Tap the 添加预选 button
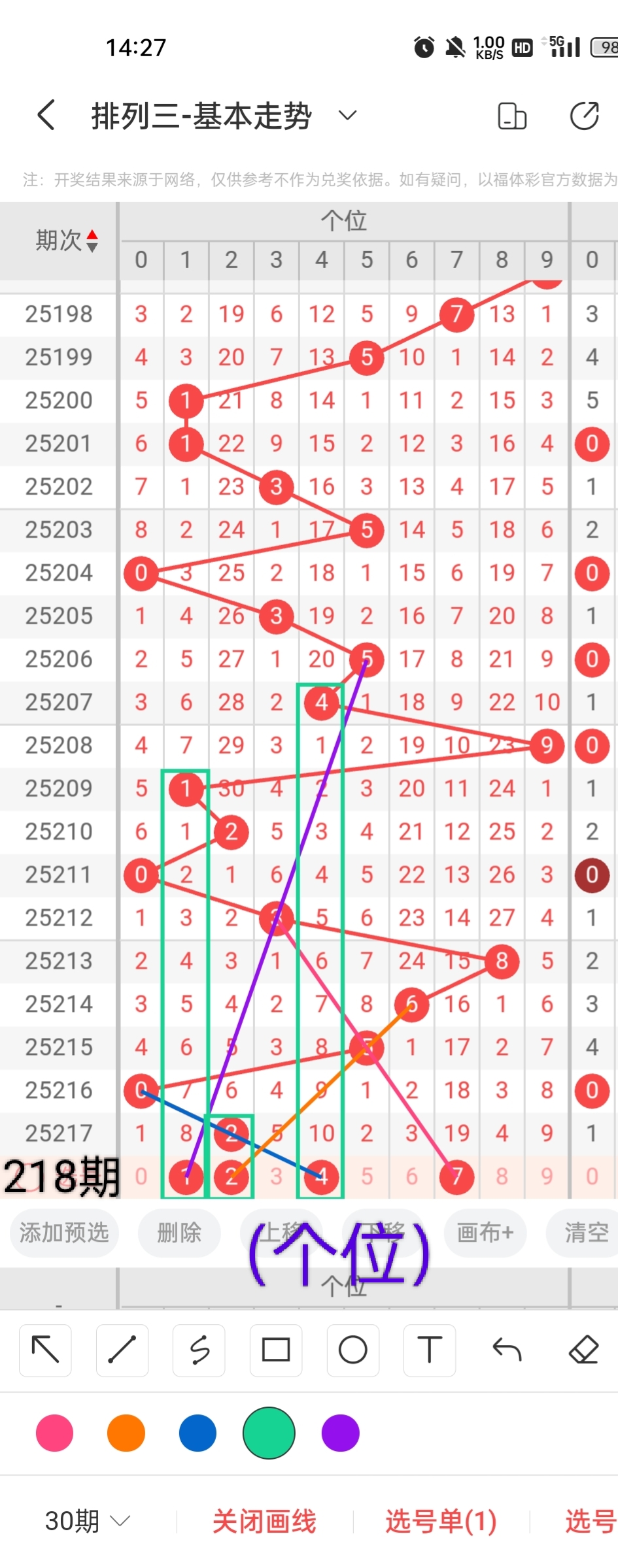Viewport: 618px width, 1568px height. point(64,1233)
